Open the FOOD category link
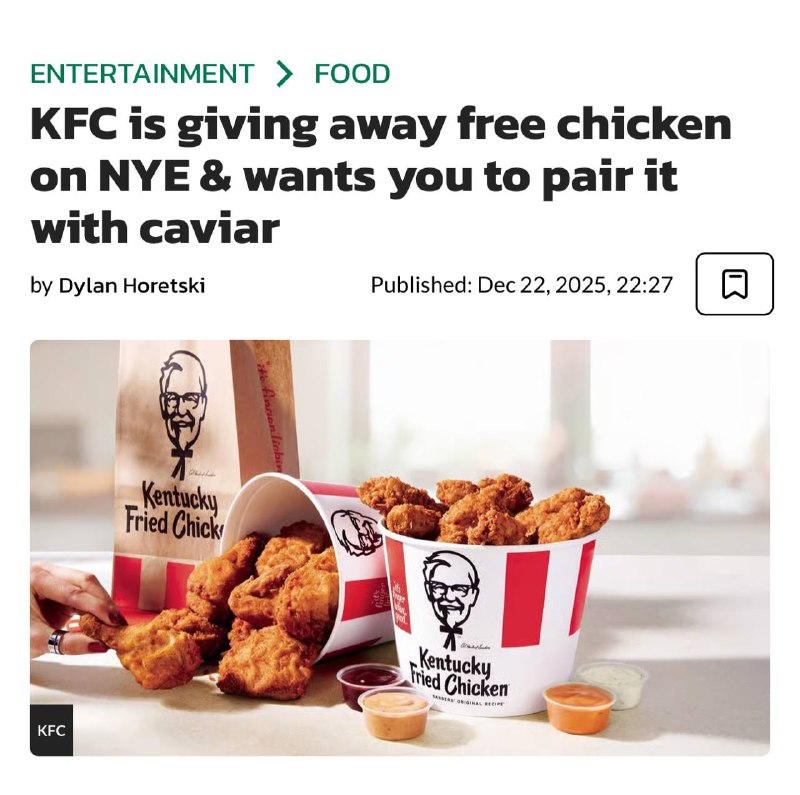Screen dimensions: 800x795 [x=352, y=74]
